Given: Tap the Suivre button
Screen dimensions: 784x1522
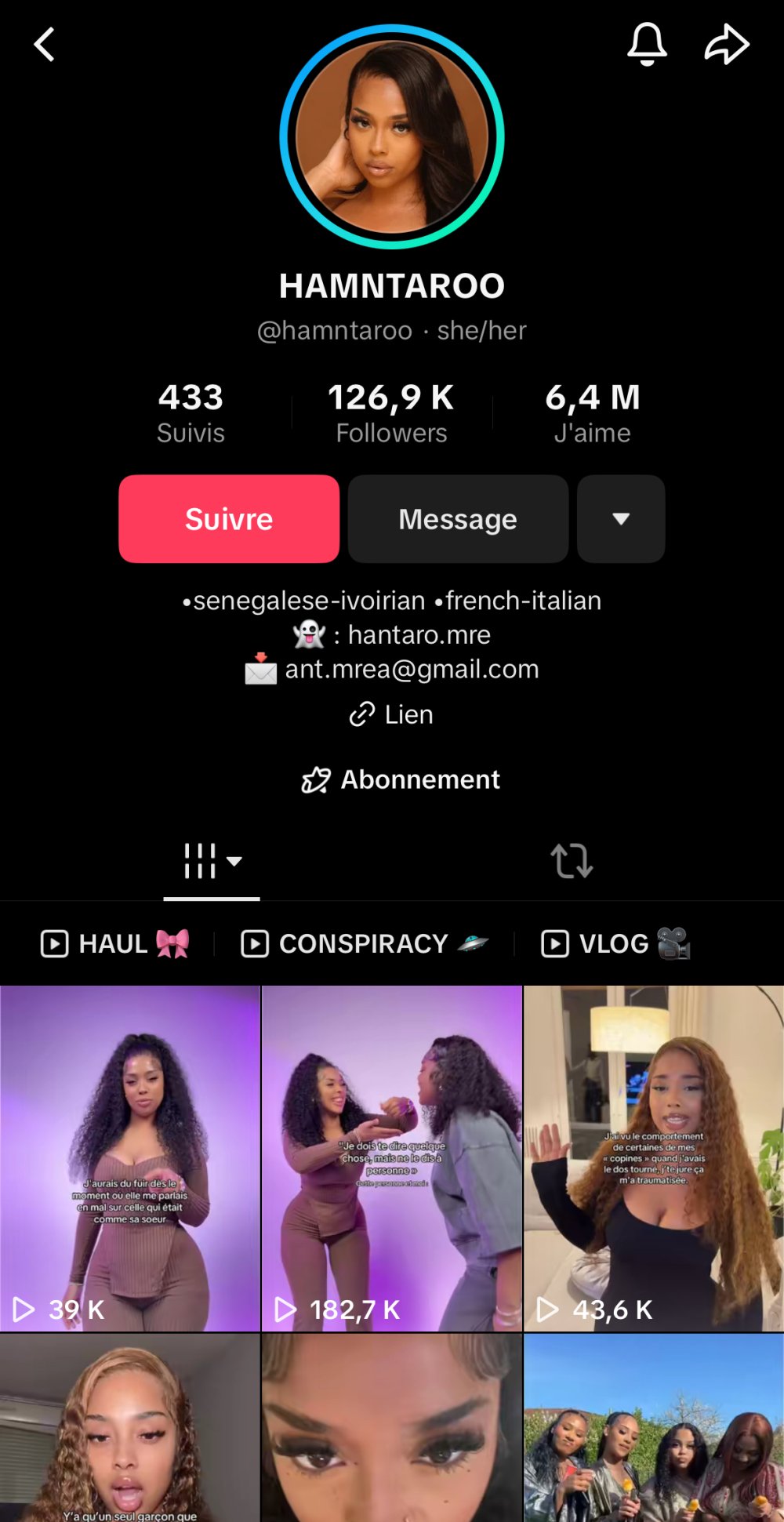Looking at the screenshot, I should 229,519.
